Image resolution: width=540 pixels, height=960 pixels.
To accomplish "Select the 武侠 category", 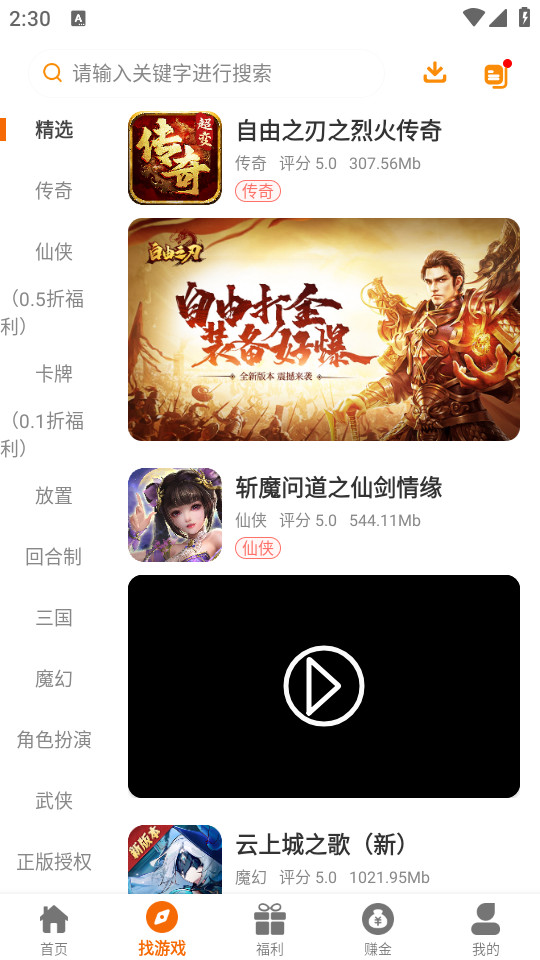I will 54,800.
